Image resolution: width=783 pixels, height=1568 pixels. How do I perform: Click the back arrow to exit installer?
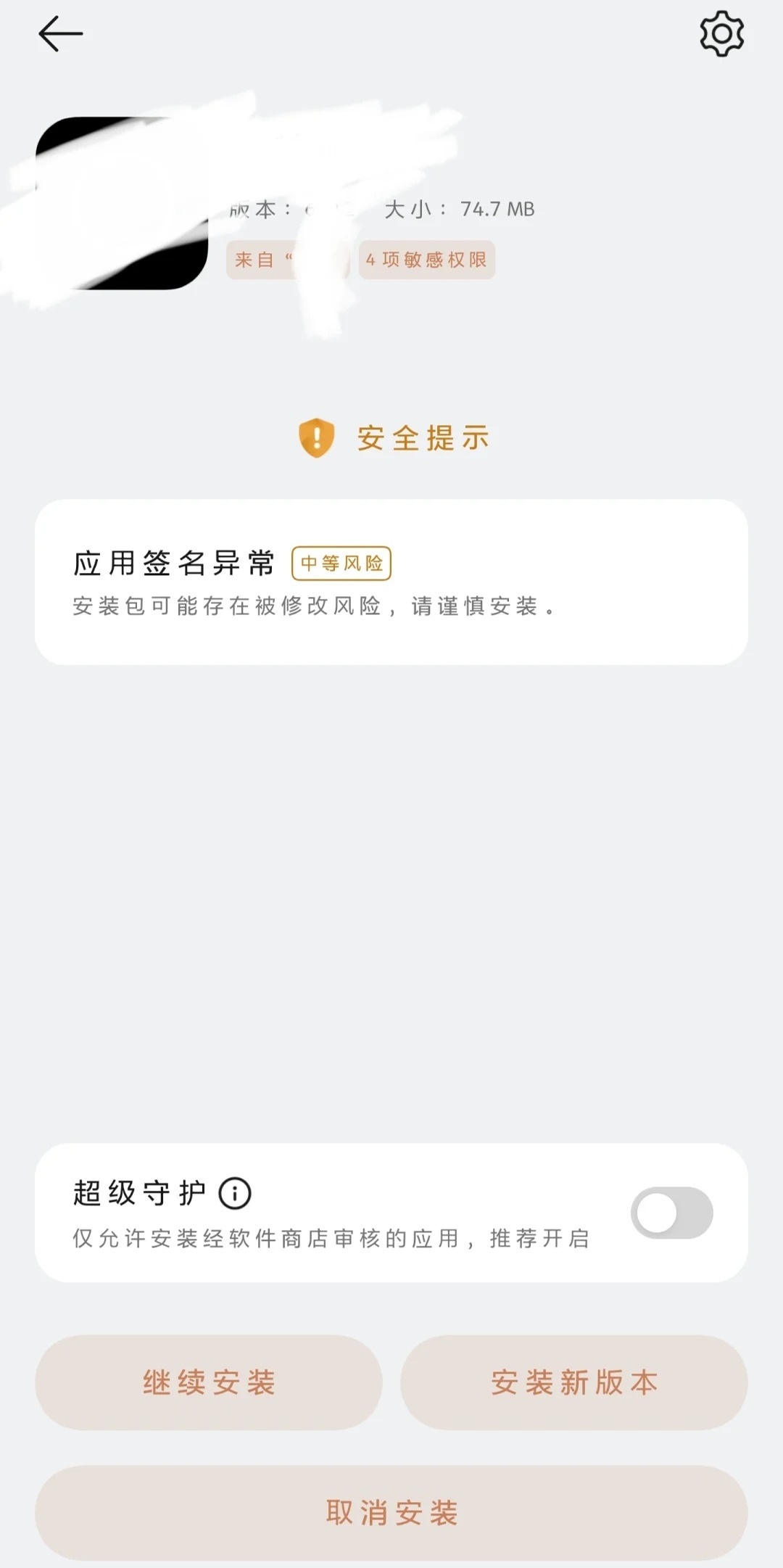(x=59, y=33)
